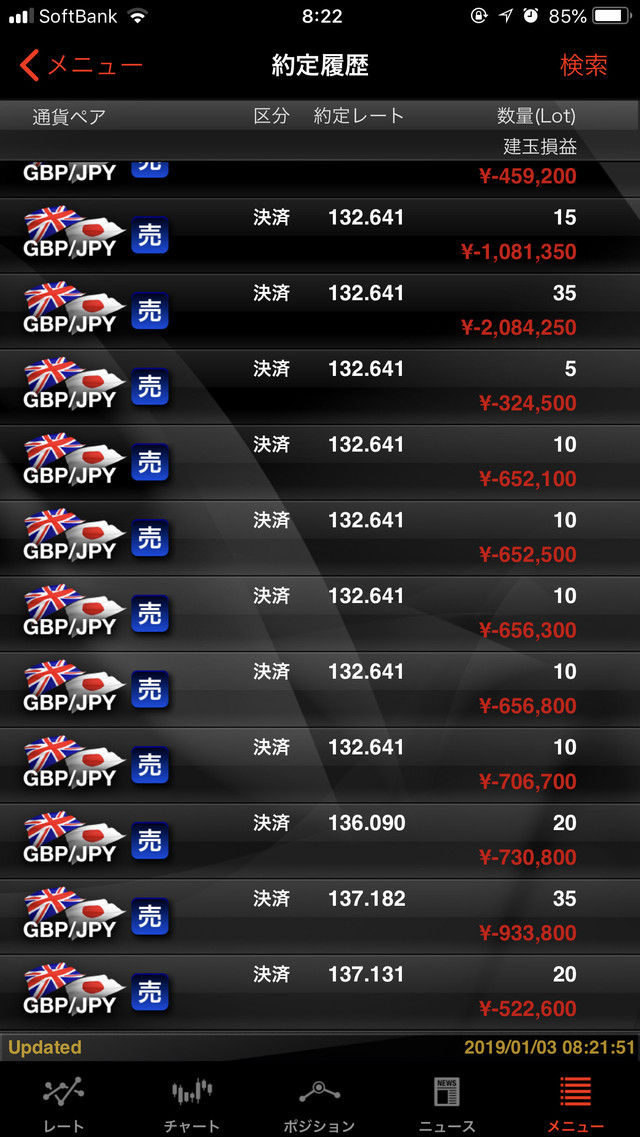
Task: Open trade with loss ¥-656,300
Action: [320, 614]
